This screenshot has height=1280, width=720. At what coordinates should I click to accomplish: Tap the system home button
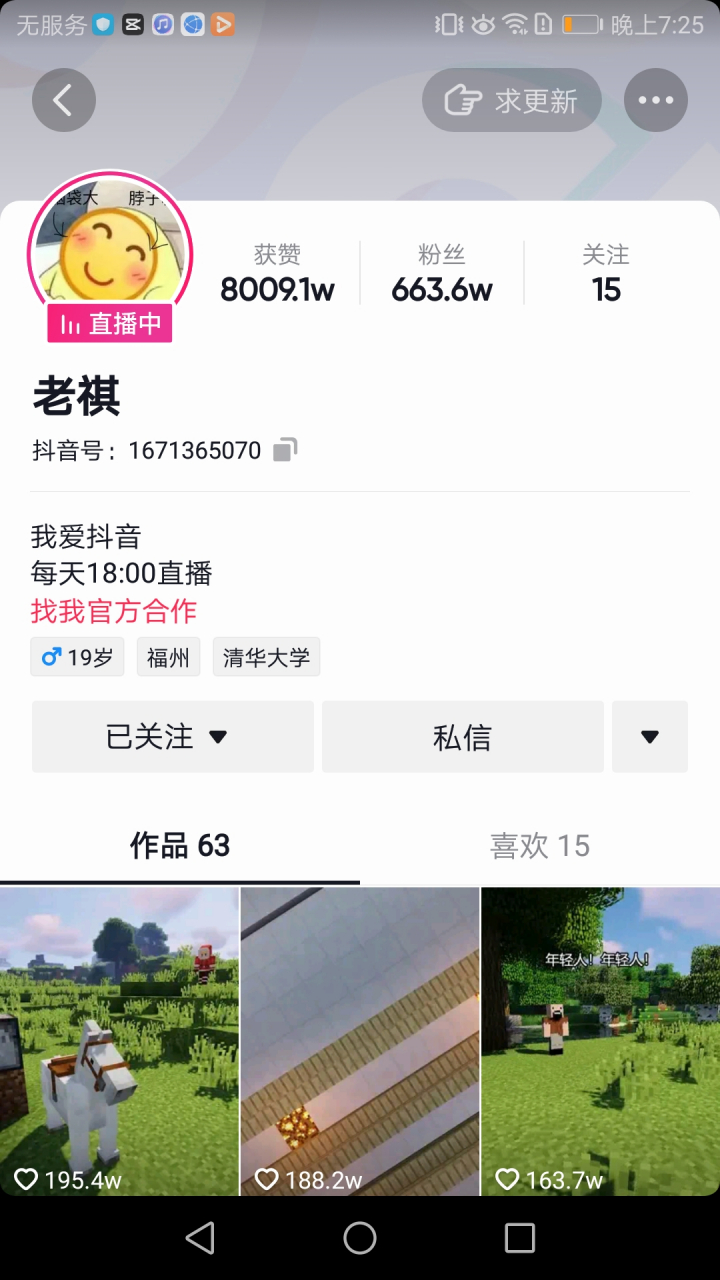[360, 1238]
